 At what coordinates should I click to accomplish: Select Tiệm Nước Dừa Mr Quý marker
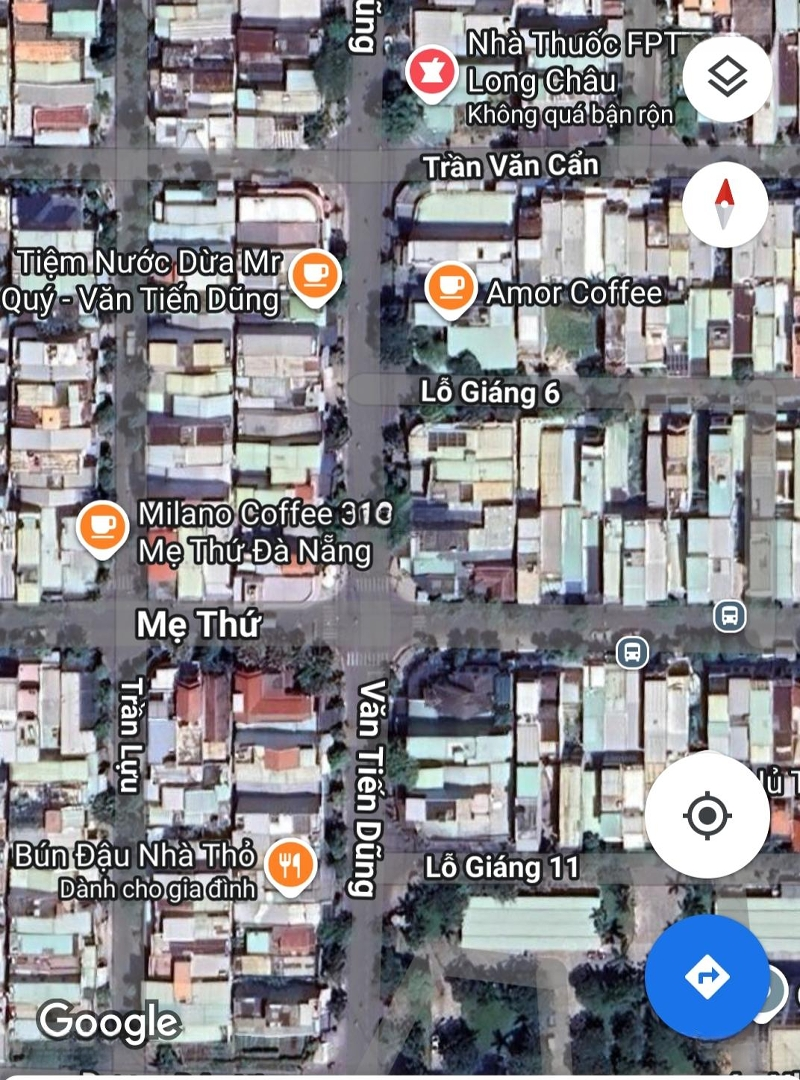click(x=314, y=273)
